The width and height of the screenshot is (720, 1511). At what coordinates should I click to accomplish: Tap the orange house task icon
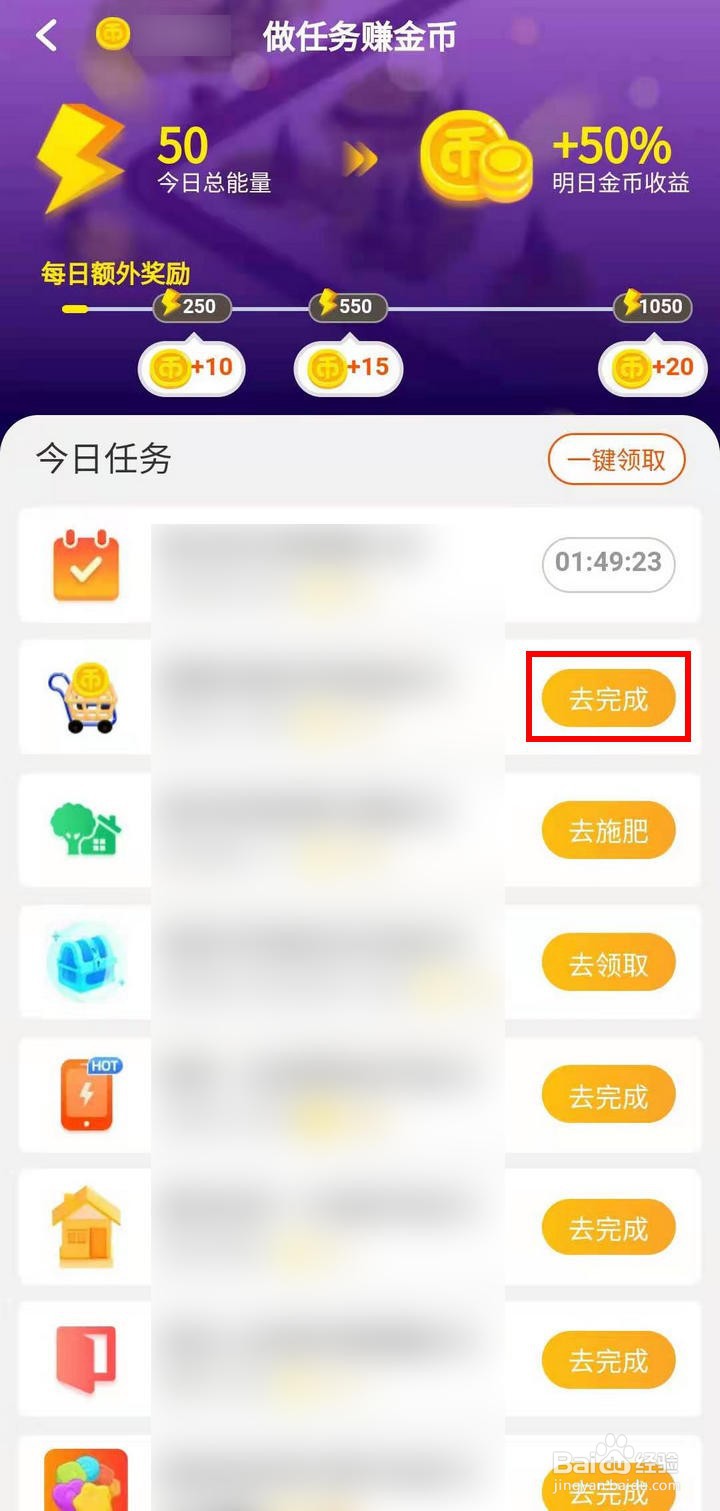[85, 1227]
